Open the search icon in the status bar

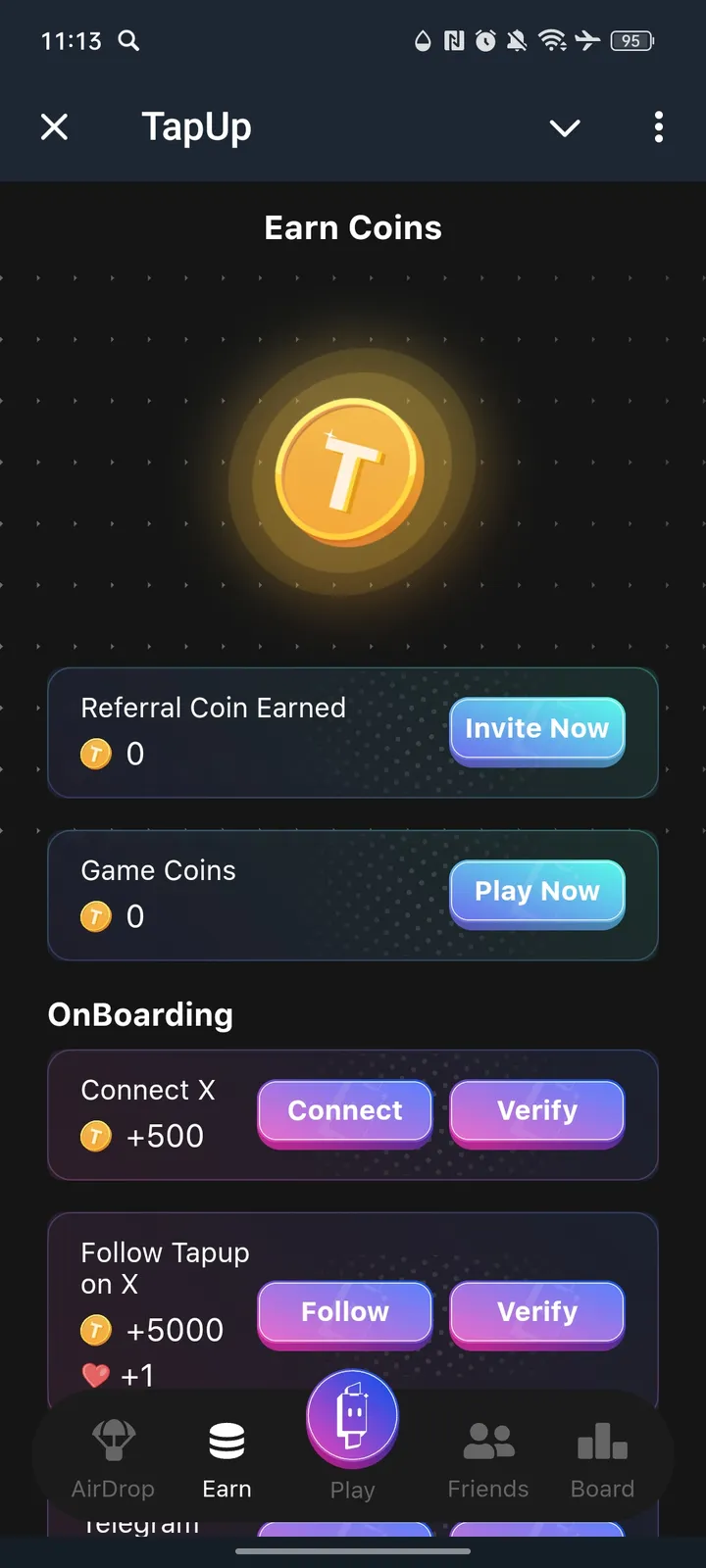(128, 41)
